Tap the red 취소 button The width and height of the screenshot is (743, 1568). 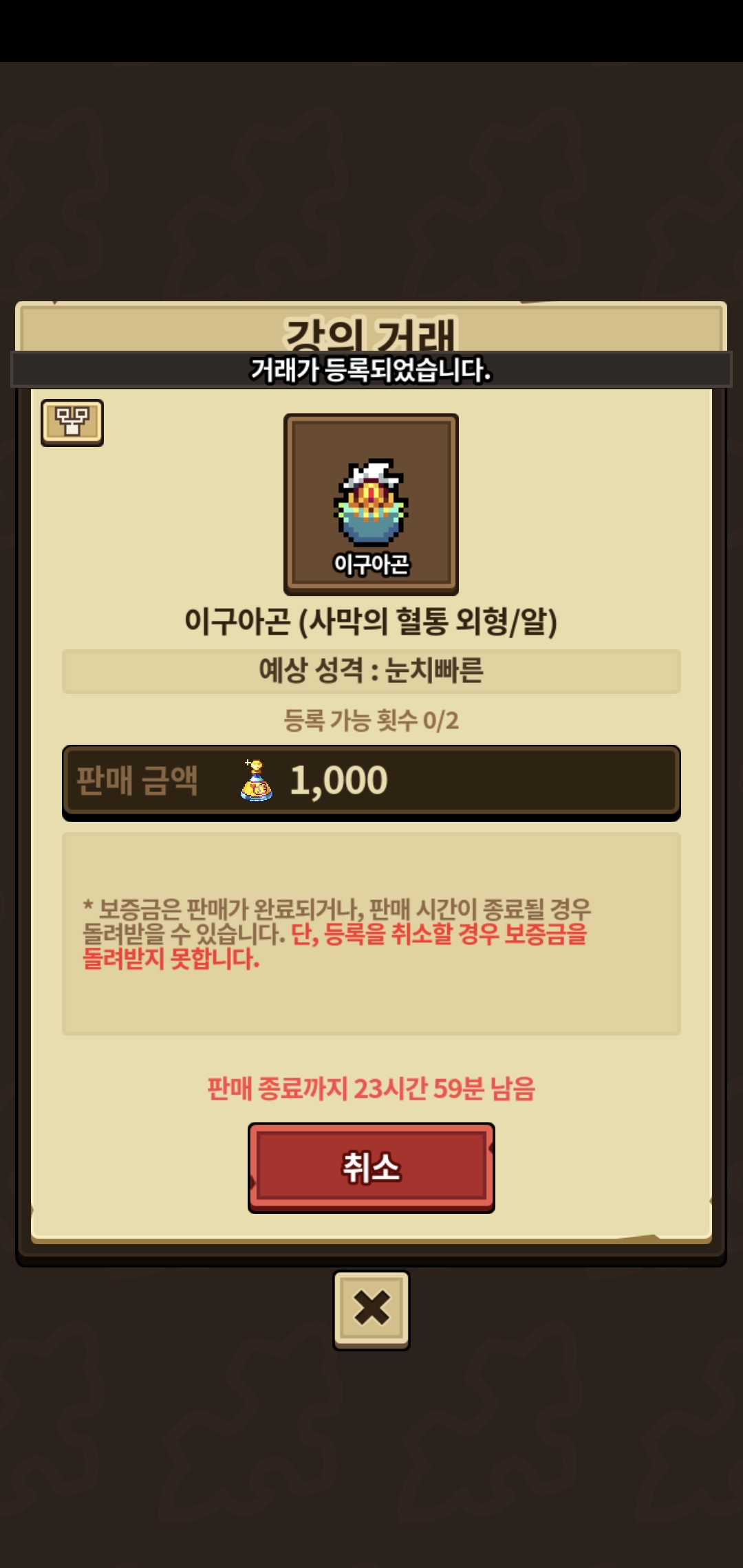click(x=371, y=1167)
